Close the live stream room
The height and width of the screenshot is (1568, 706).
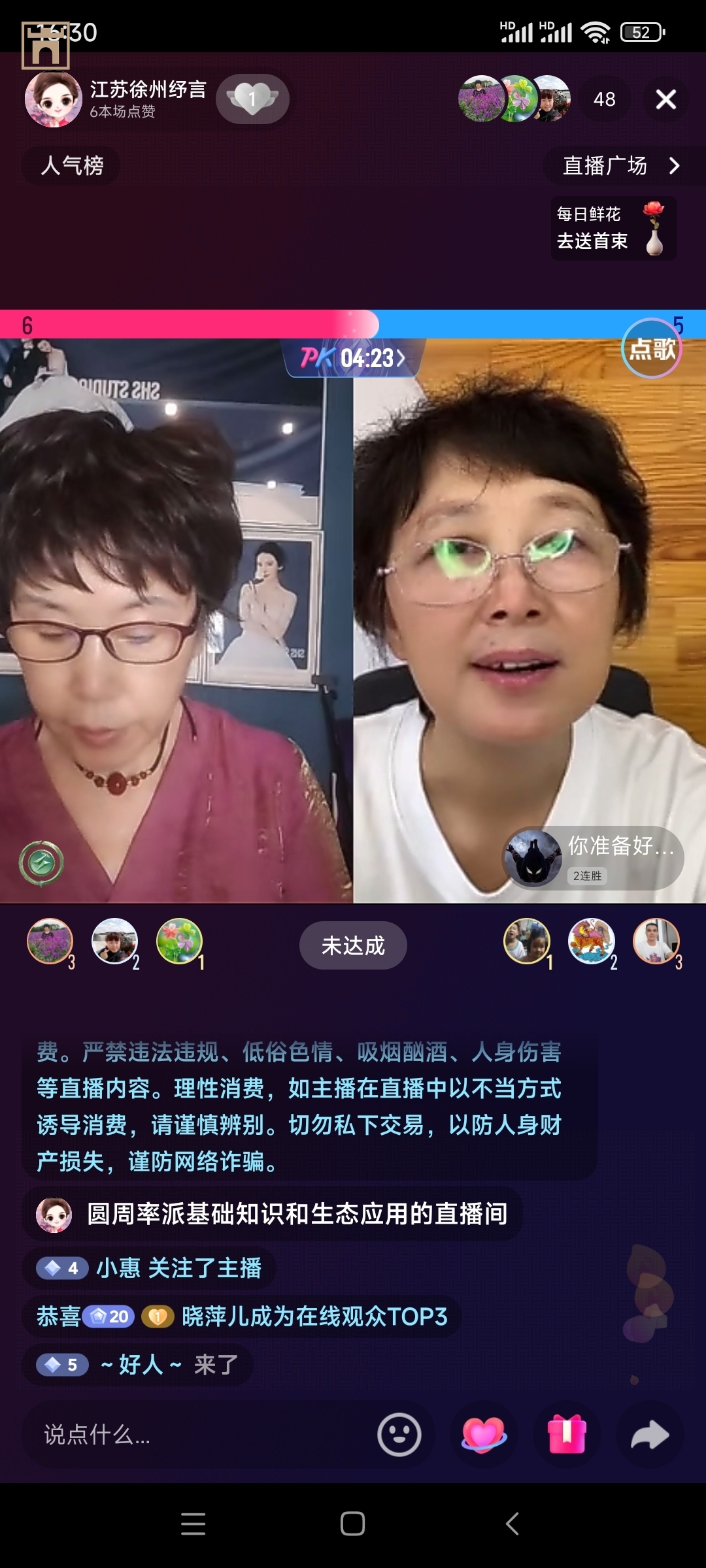click(665, 99)
